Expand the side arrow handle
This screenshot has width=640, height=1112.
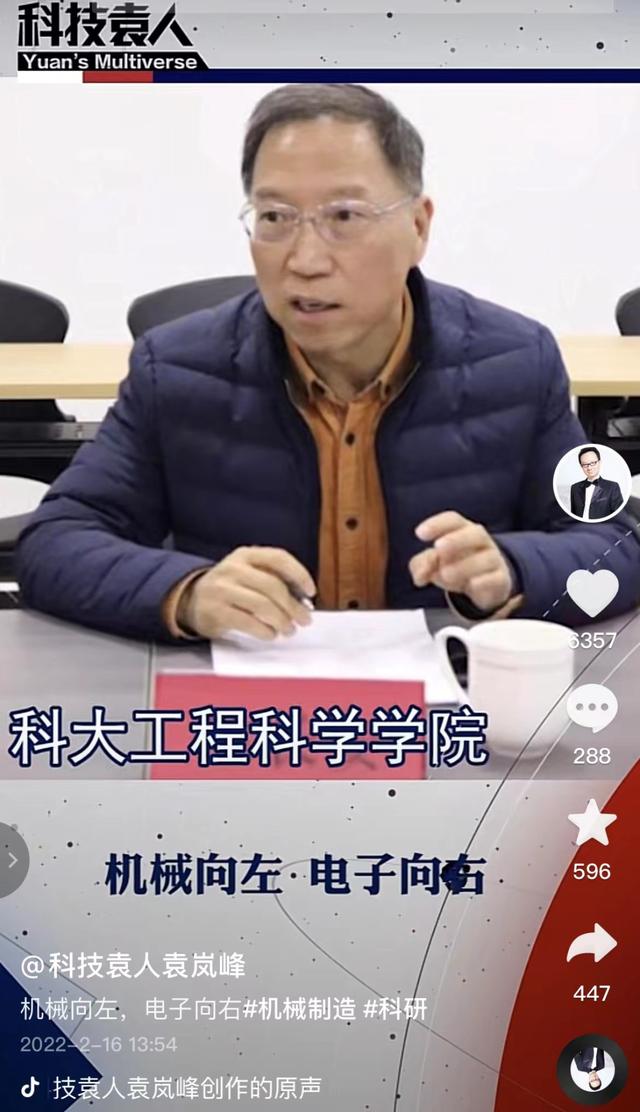[12, 860]
